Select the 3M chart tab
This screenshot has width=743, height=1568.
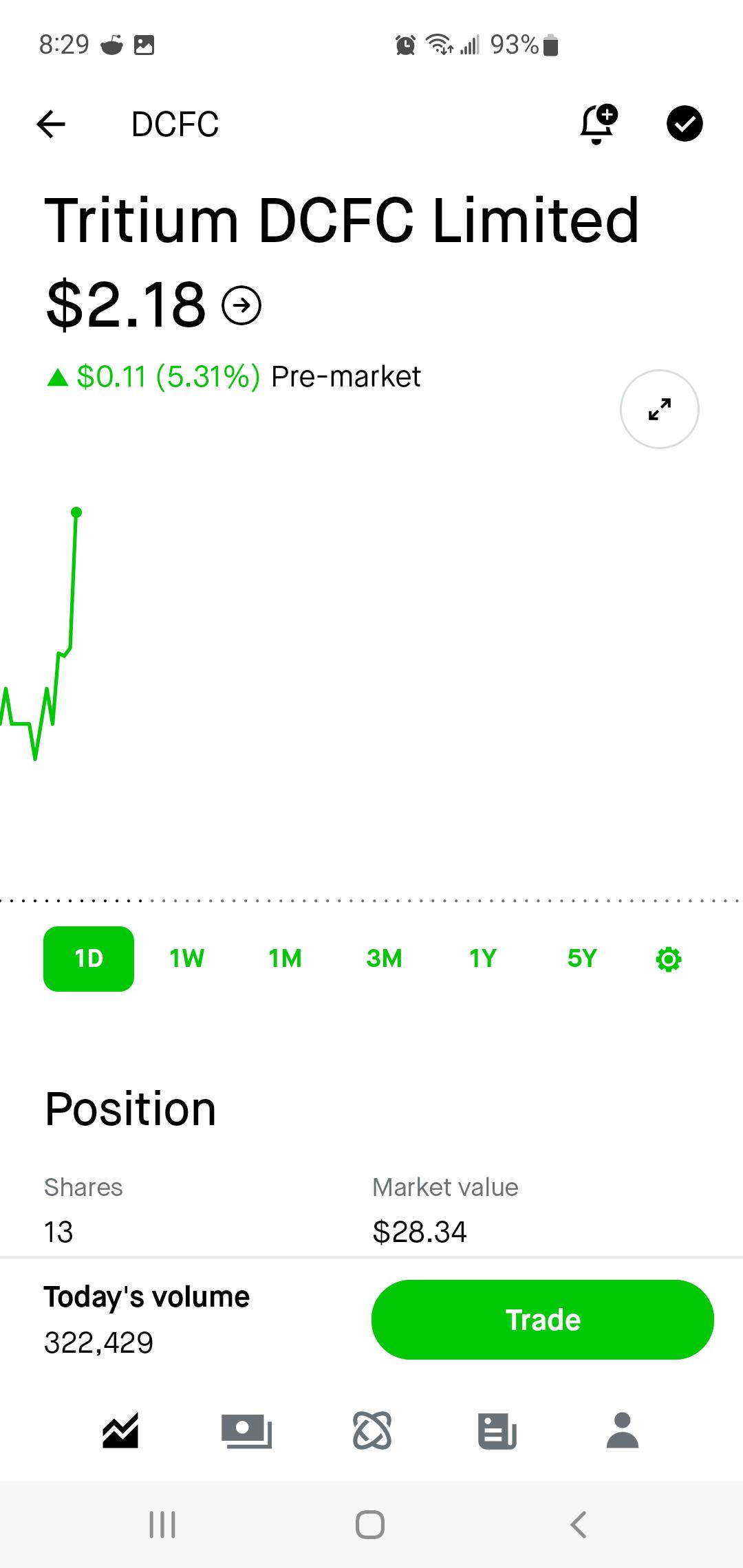click(x=383, y=957)
